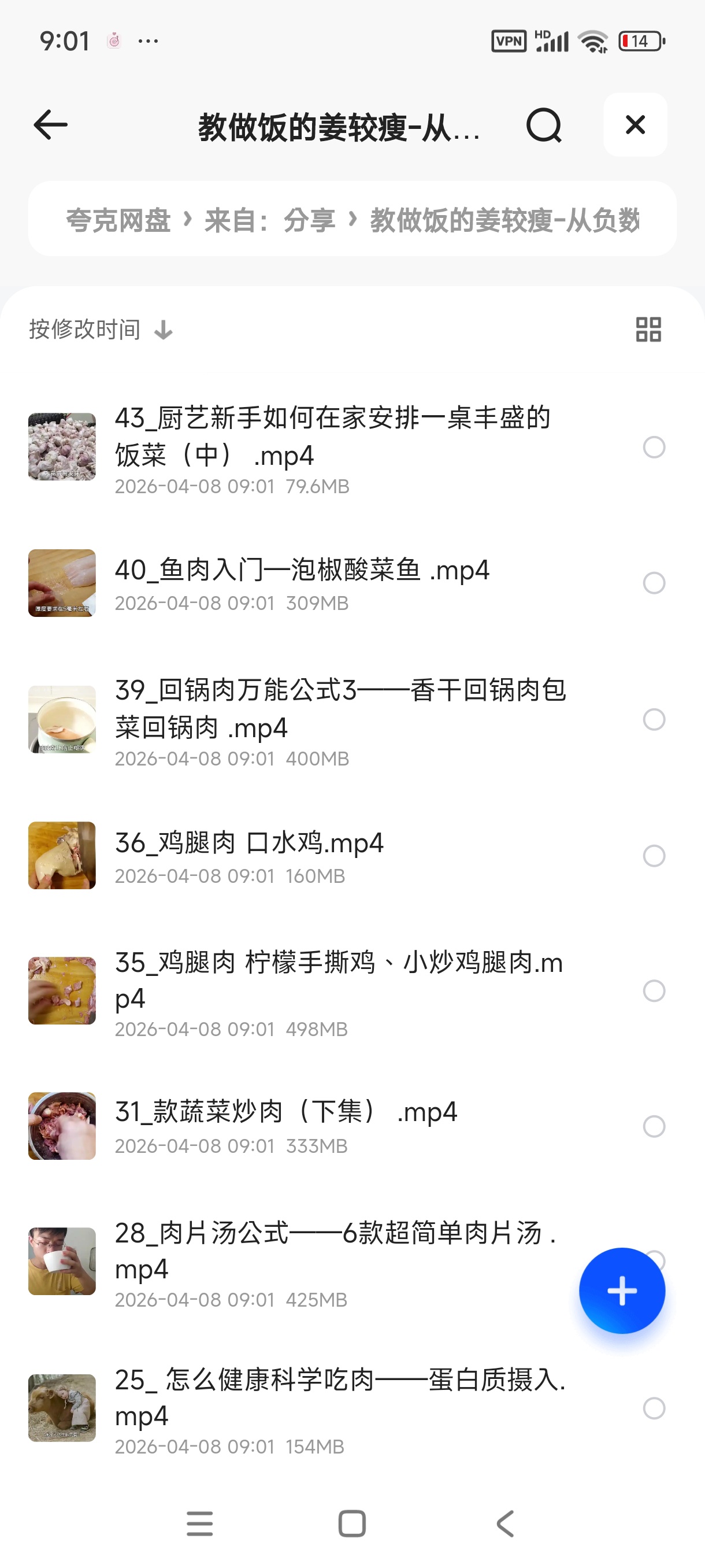The width and height of the screenshot is (705, 1568).
Task: Open the 43_厨艺新手 video file
Action: tap(332, 437)
